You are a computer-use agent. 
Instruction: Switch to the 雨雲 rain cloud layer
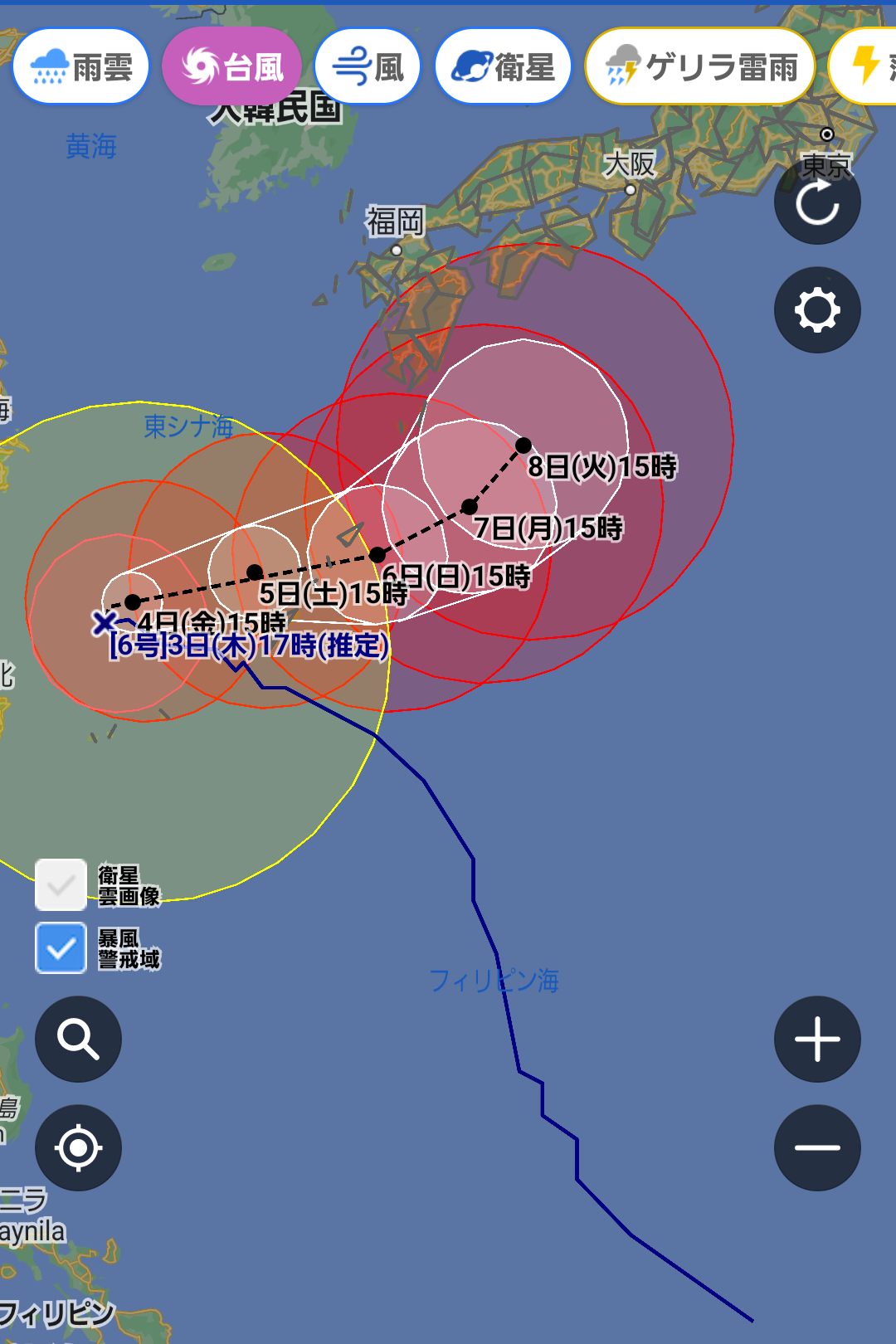80,67
